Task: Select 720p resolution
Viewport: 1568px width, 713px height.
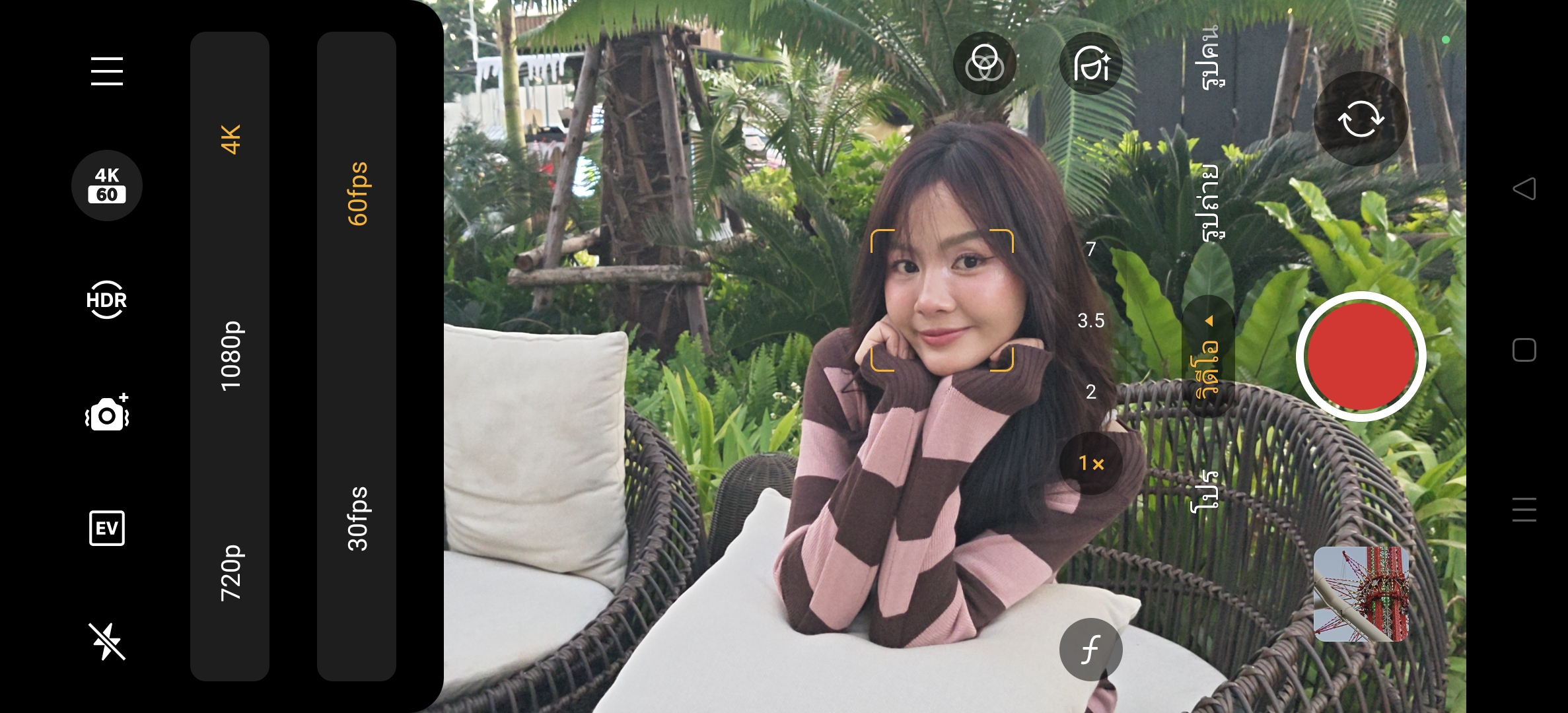Action: tap(231, 572)
